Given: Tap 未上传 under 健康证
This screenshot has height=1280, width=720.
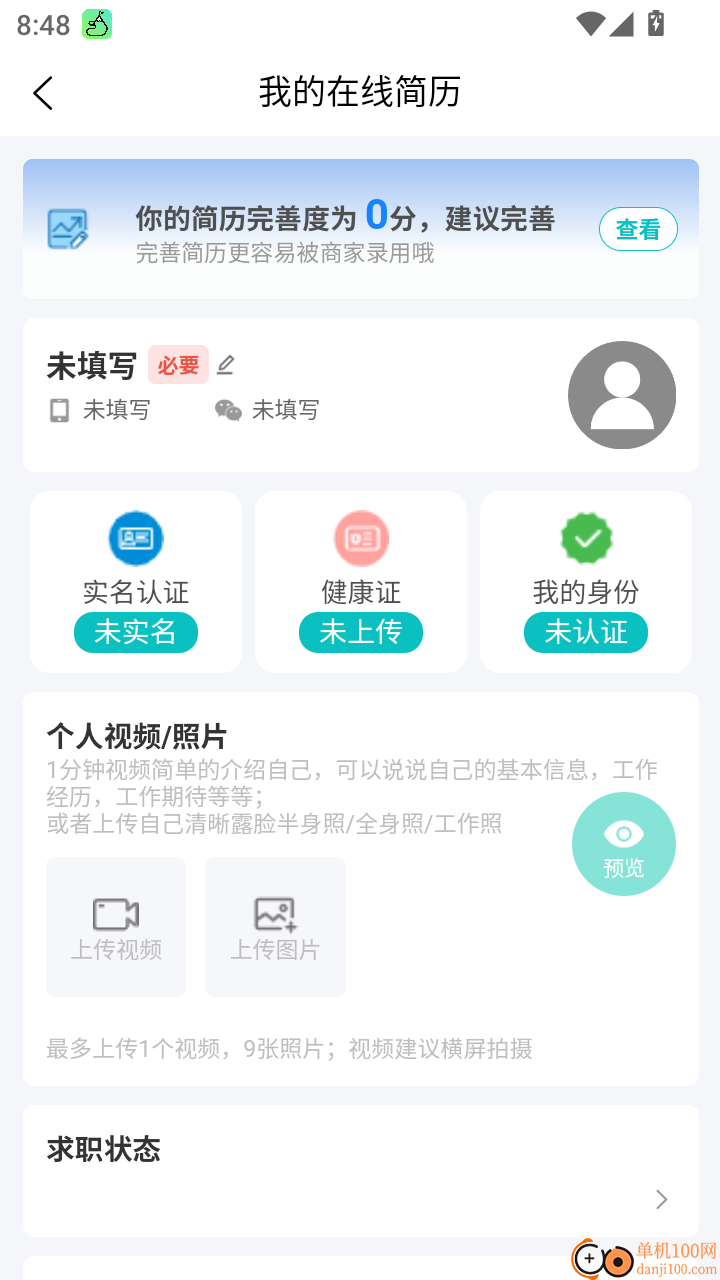Looking at the screenshot, I should (360, 632).
